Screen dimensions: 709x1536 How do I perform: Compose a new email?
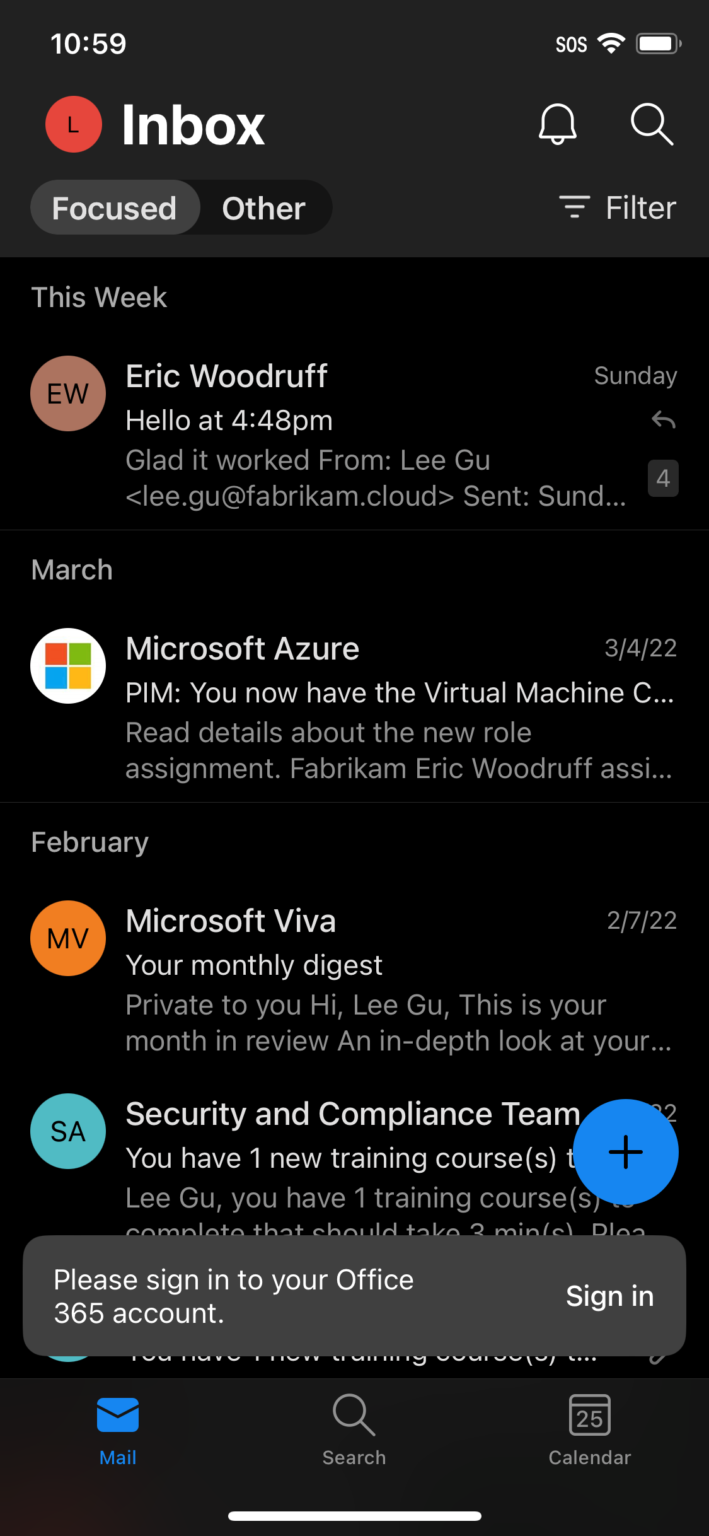[626, 1152]
